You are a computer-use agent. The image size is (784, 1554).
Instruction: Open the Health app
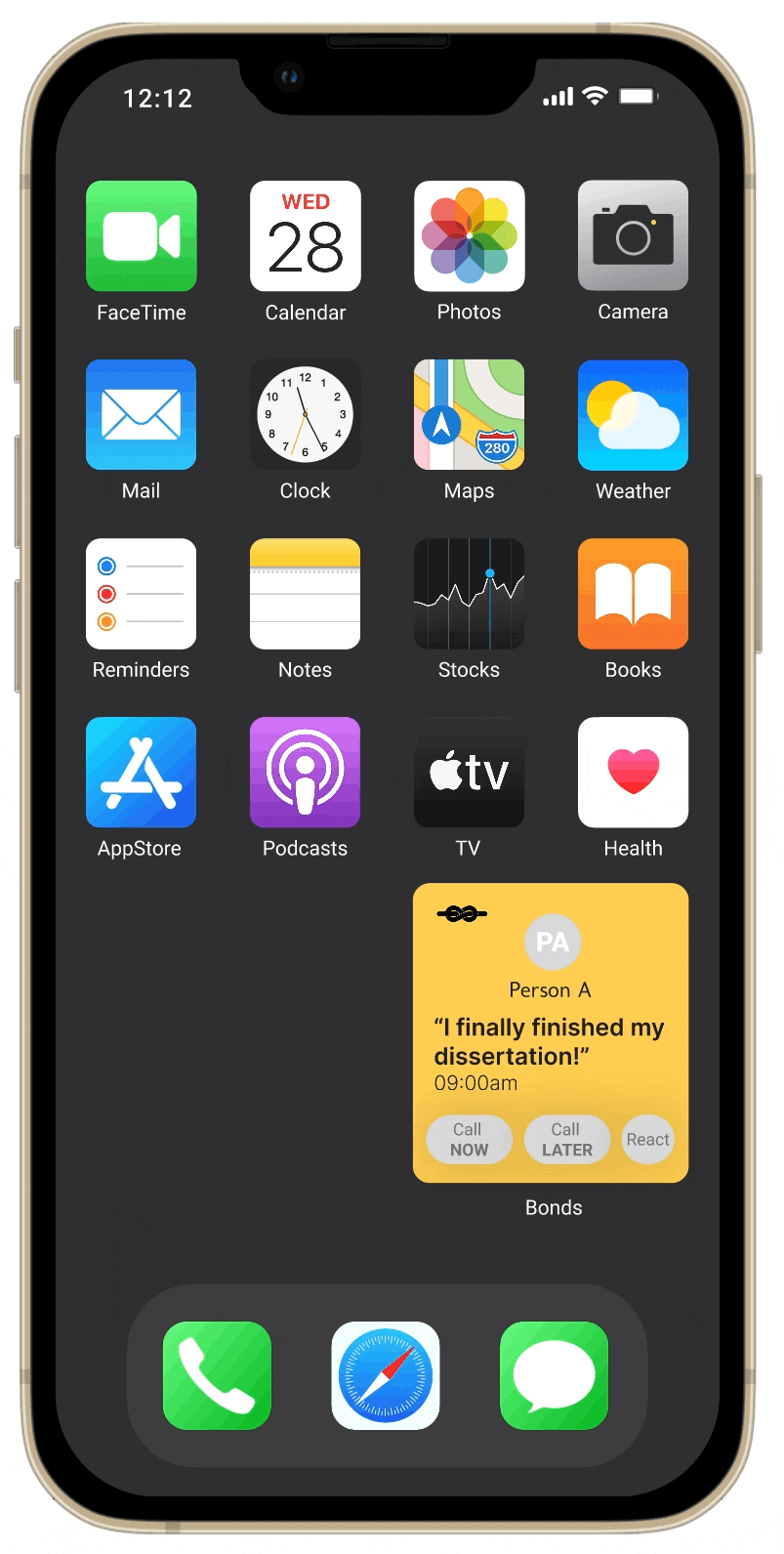point(633,773)
